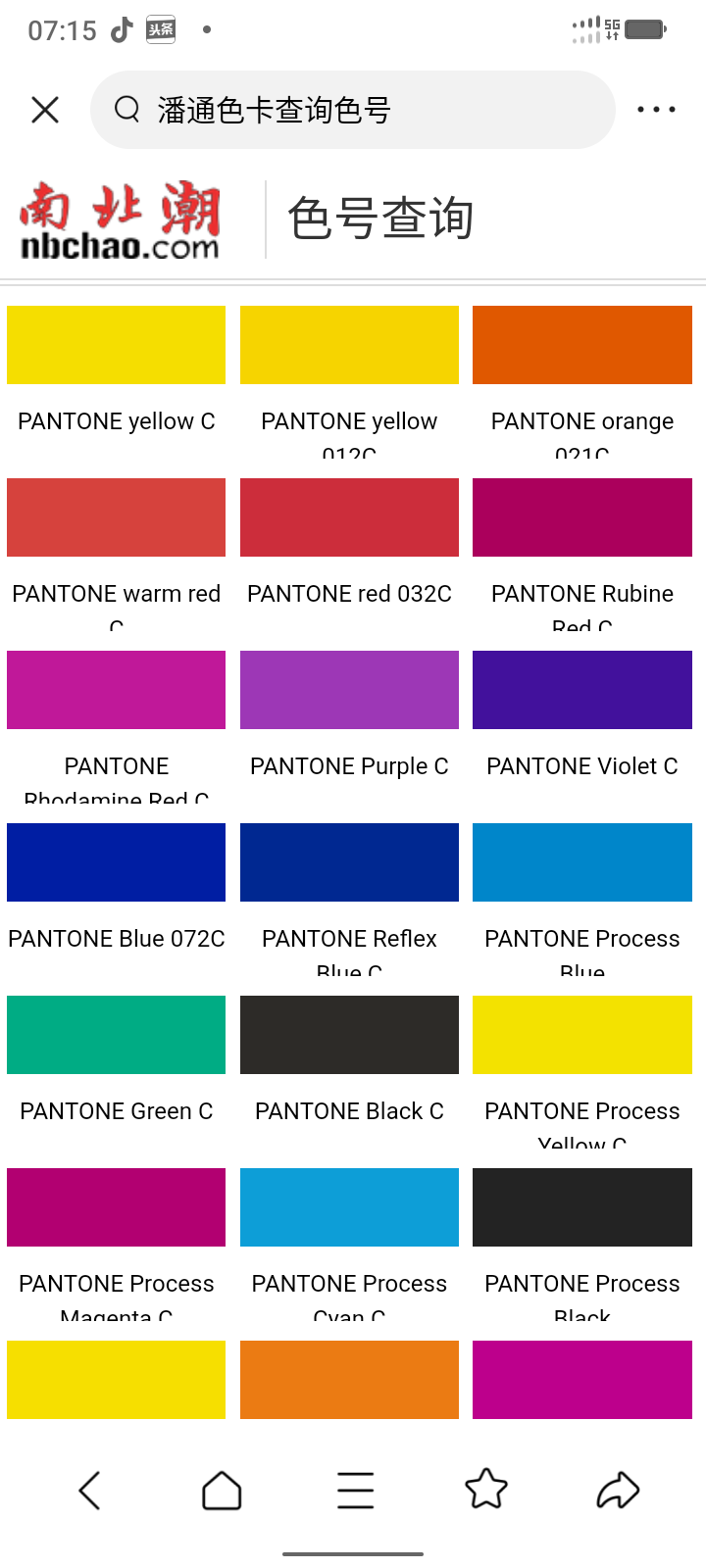Open the PANTONE Rubine Red C color
Screen dimensions: 706x1568
click(582, 517)
